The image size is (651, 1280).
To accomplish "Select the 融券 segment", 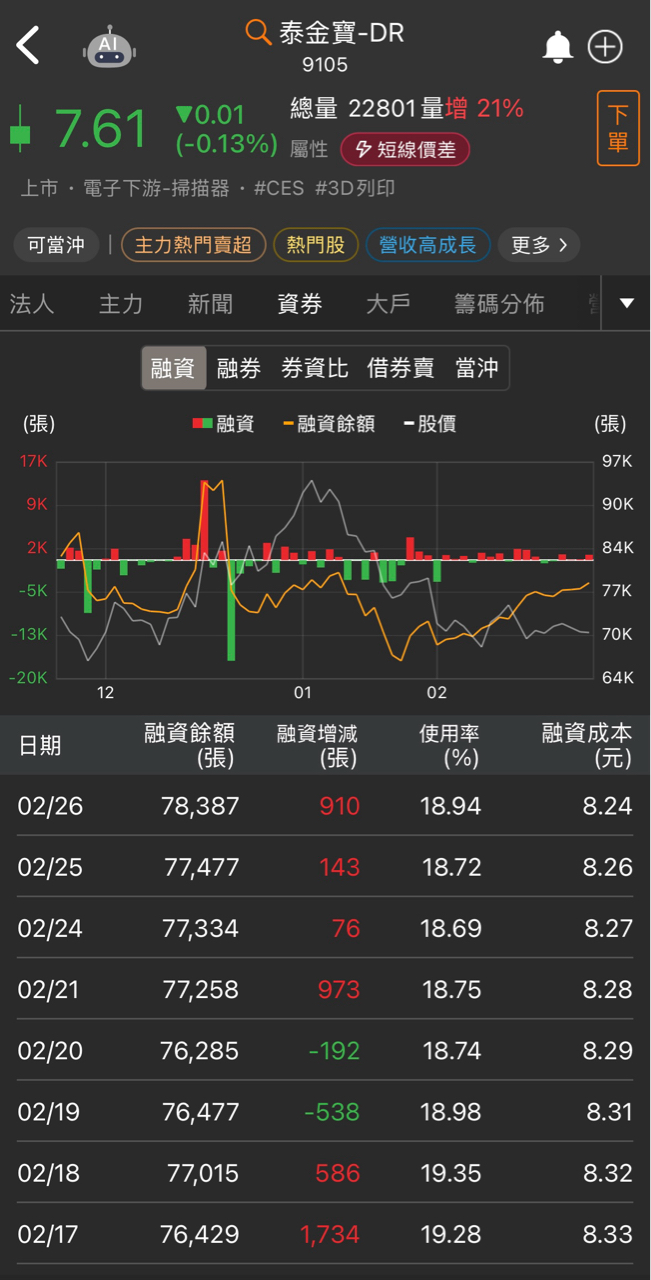I will [238, 368].
